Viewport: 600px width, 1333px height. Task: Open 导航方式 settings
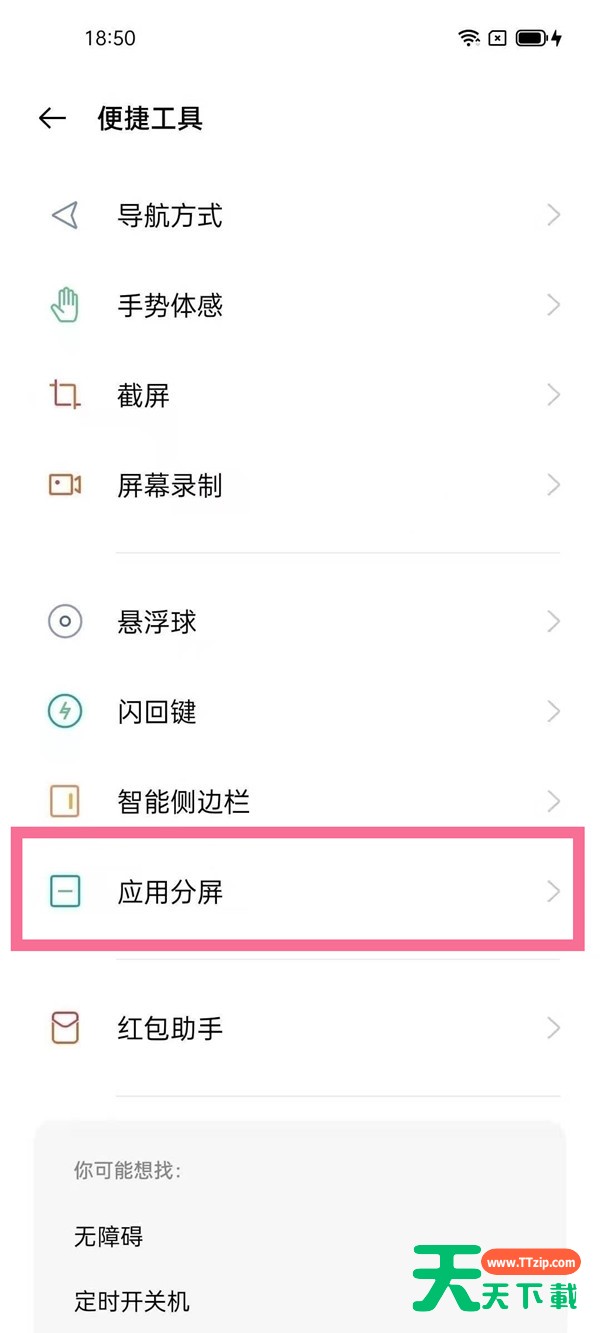300,215
